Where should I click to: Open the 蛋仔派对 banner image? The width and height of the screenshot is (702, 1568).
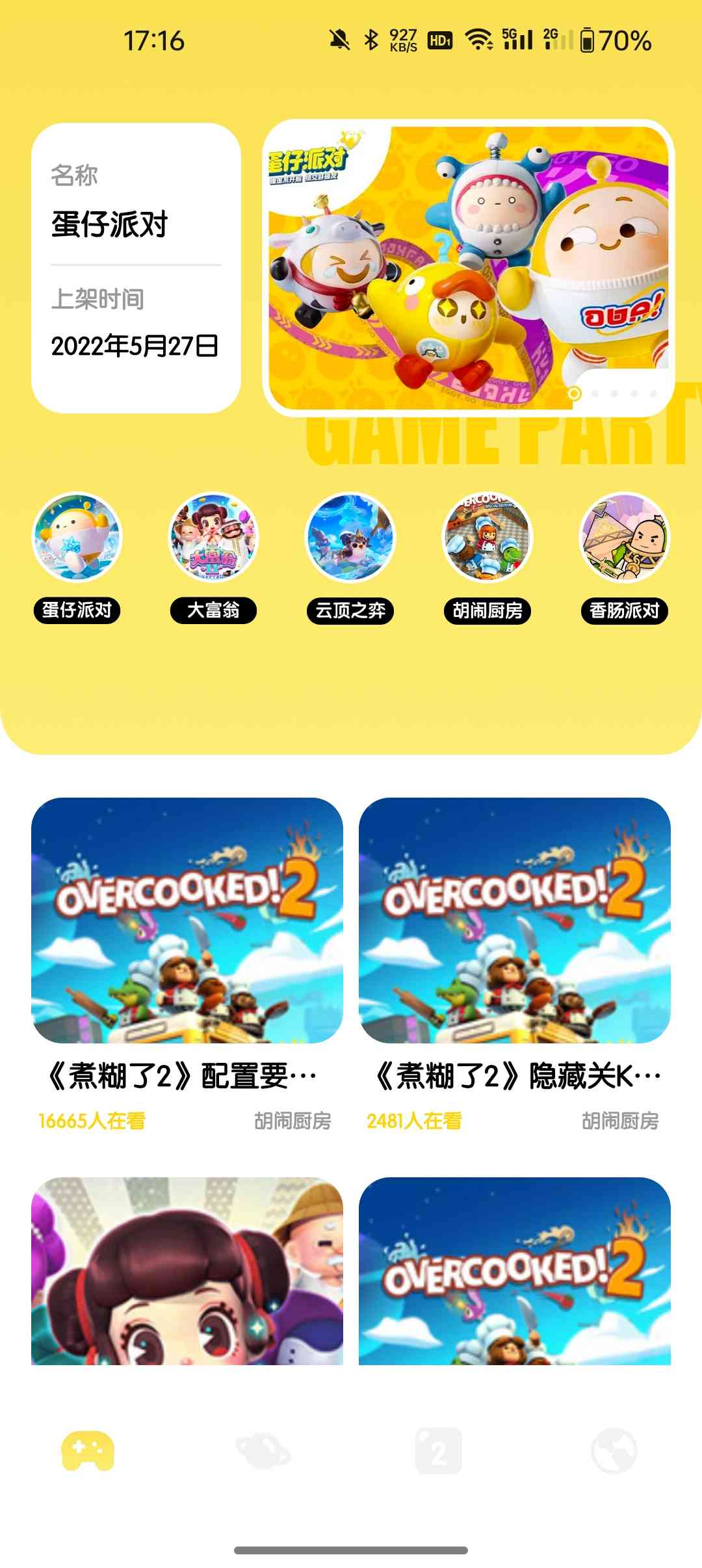[468, 268]
